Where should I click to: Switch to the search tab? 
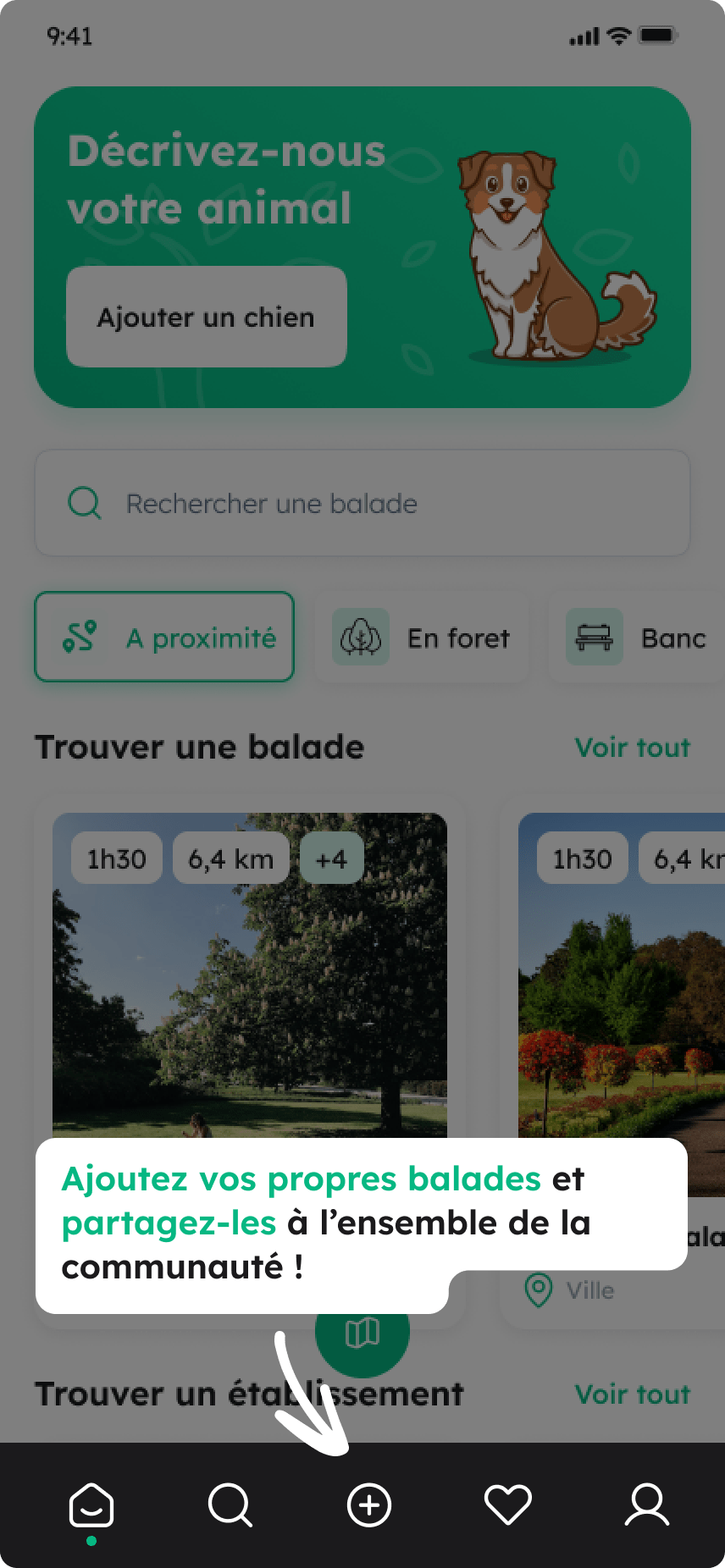(x=230, y=1506)
